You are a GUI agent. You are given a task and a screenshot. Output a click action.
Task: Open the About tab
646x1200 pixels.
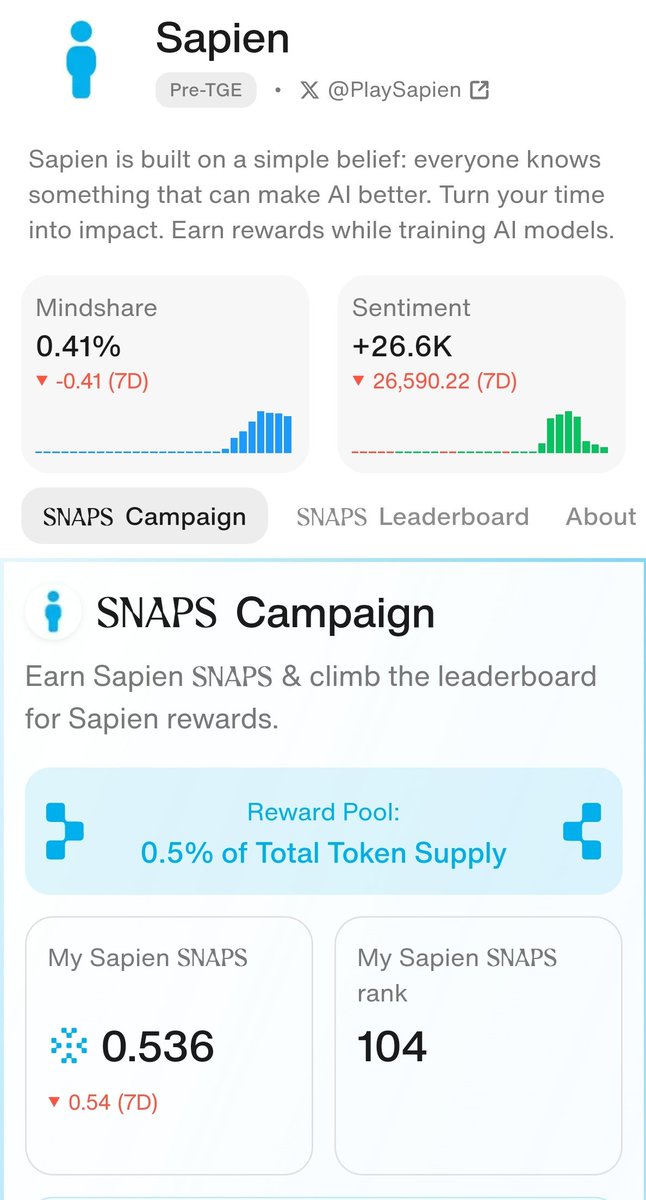(600, 516)
